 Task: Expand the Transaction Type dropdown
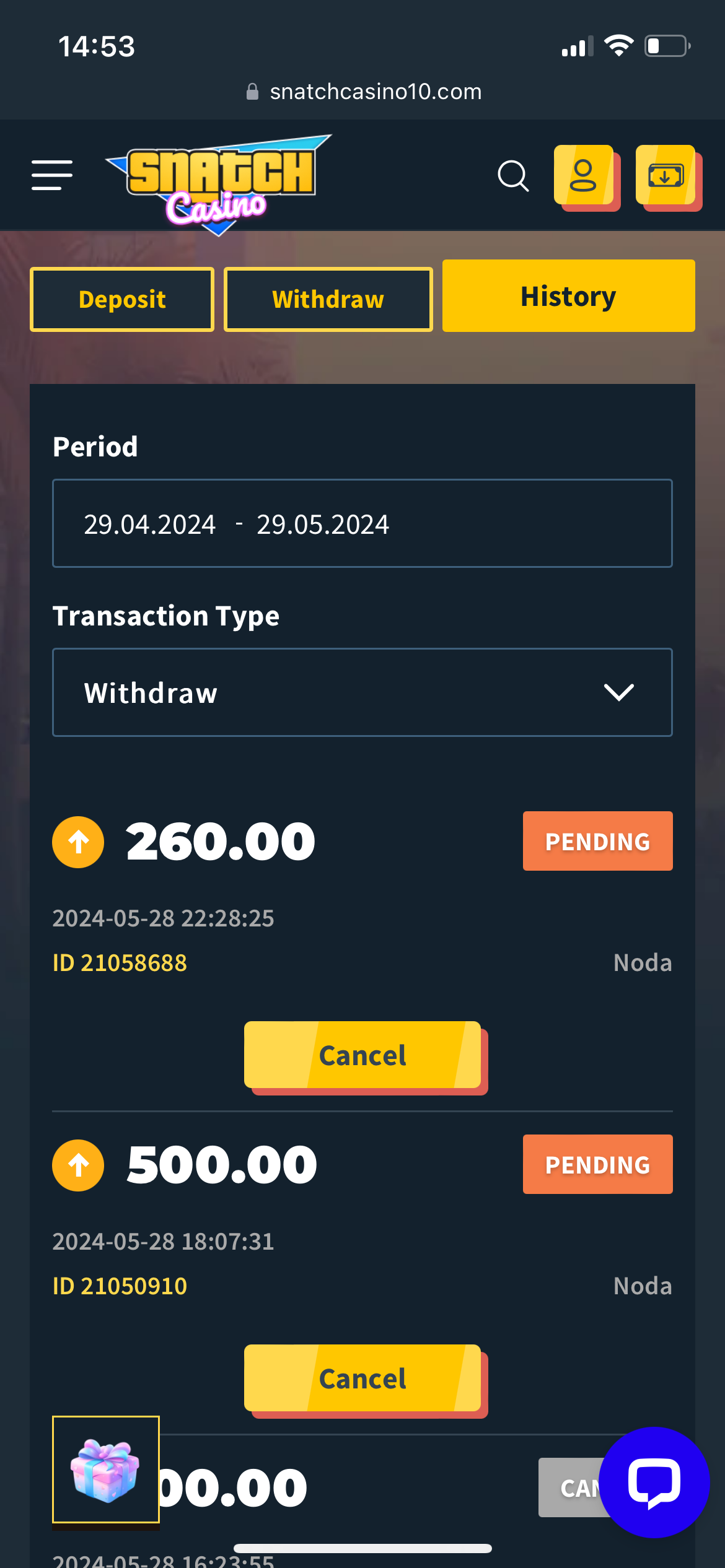pos(362,692)
